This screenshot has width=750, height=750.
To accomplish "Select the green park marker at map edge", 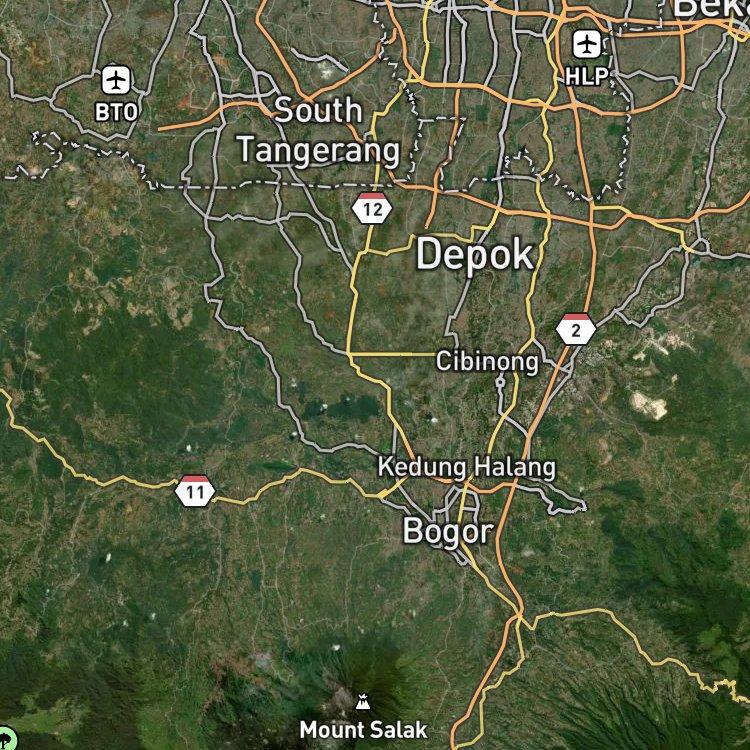I will point(6,739).
